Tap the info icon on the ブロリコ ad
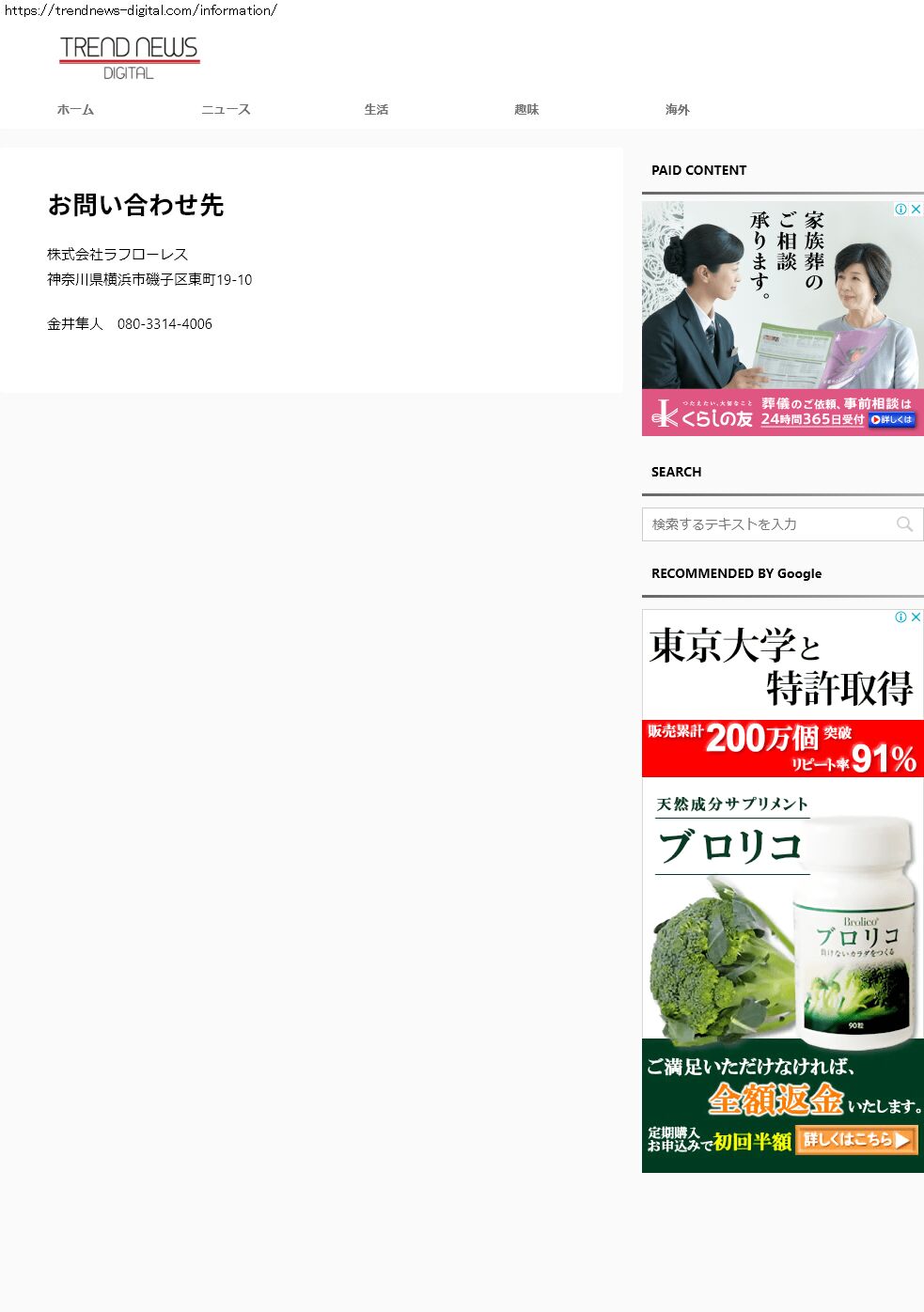The height and width of the screenshot is (1312, 924). 901,617
